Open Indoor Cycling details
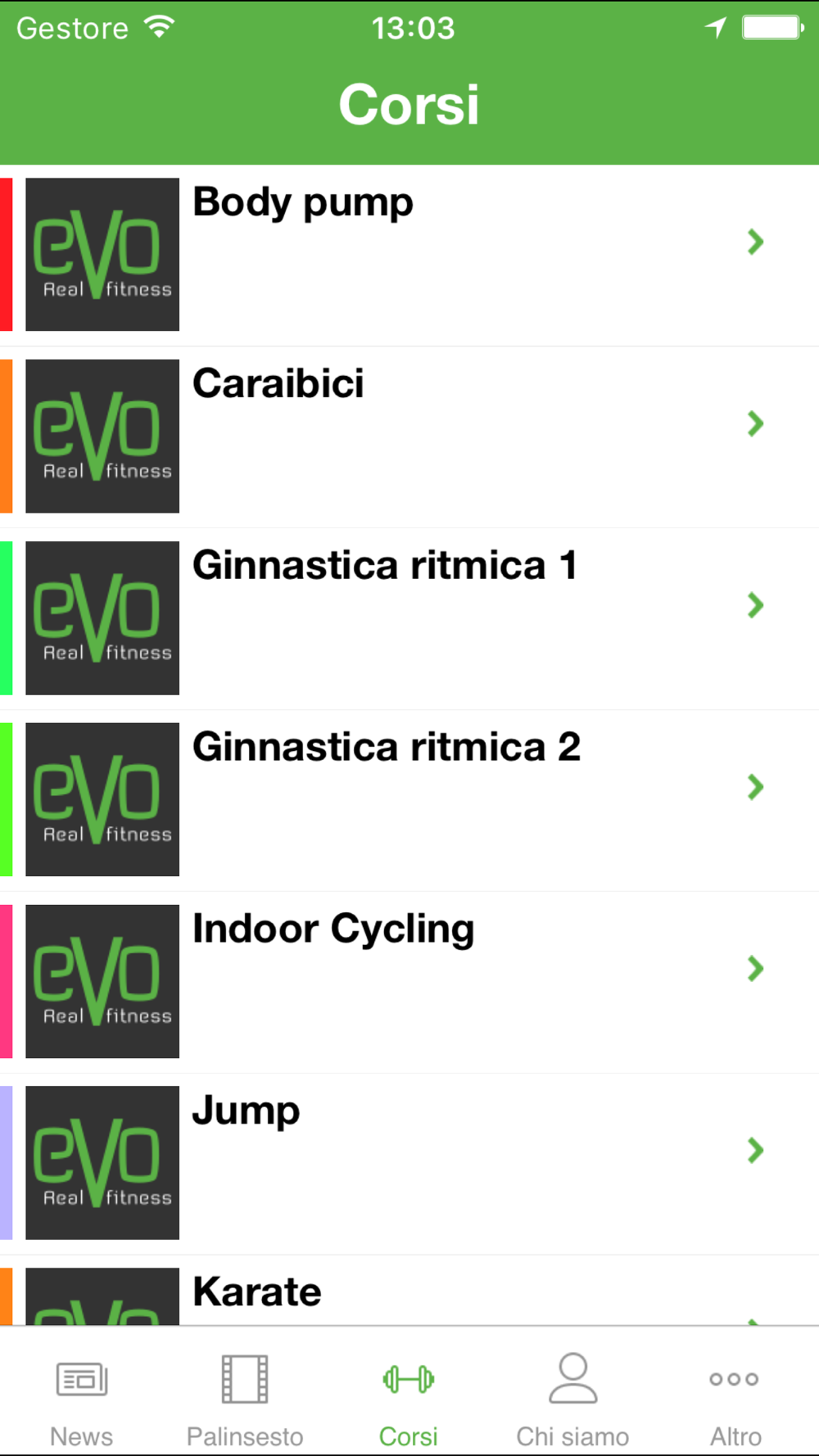Viewport: 819px width, 1456px height. pos(409,982)
